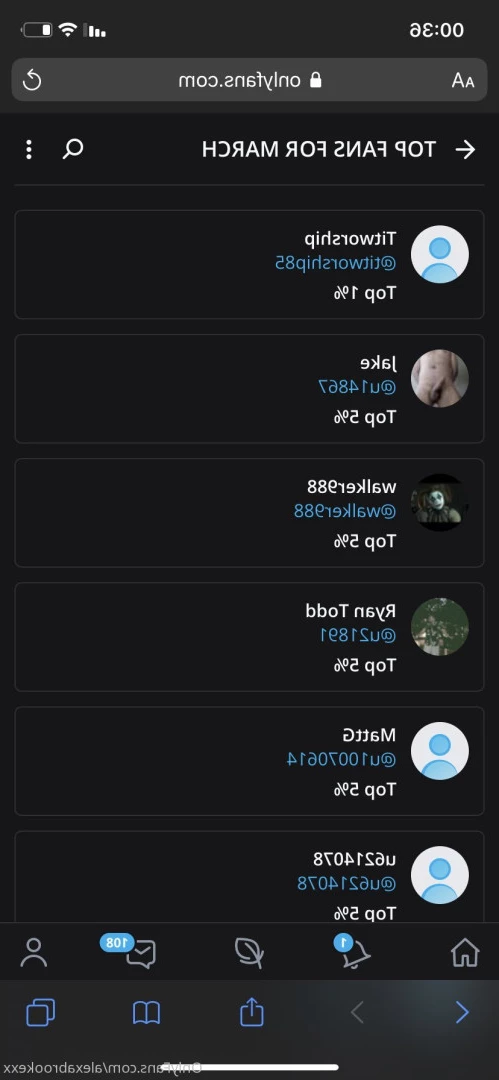Screen dimensions: 499x1080
Task: Open the browser bookmarks book icon
Action: [x=146, y=1012]
